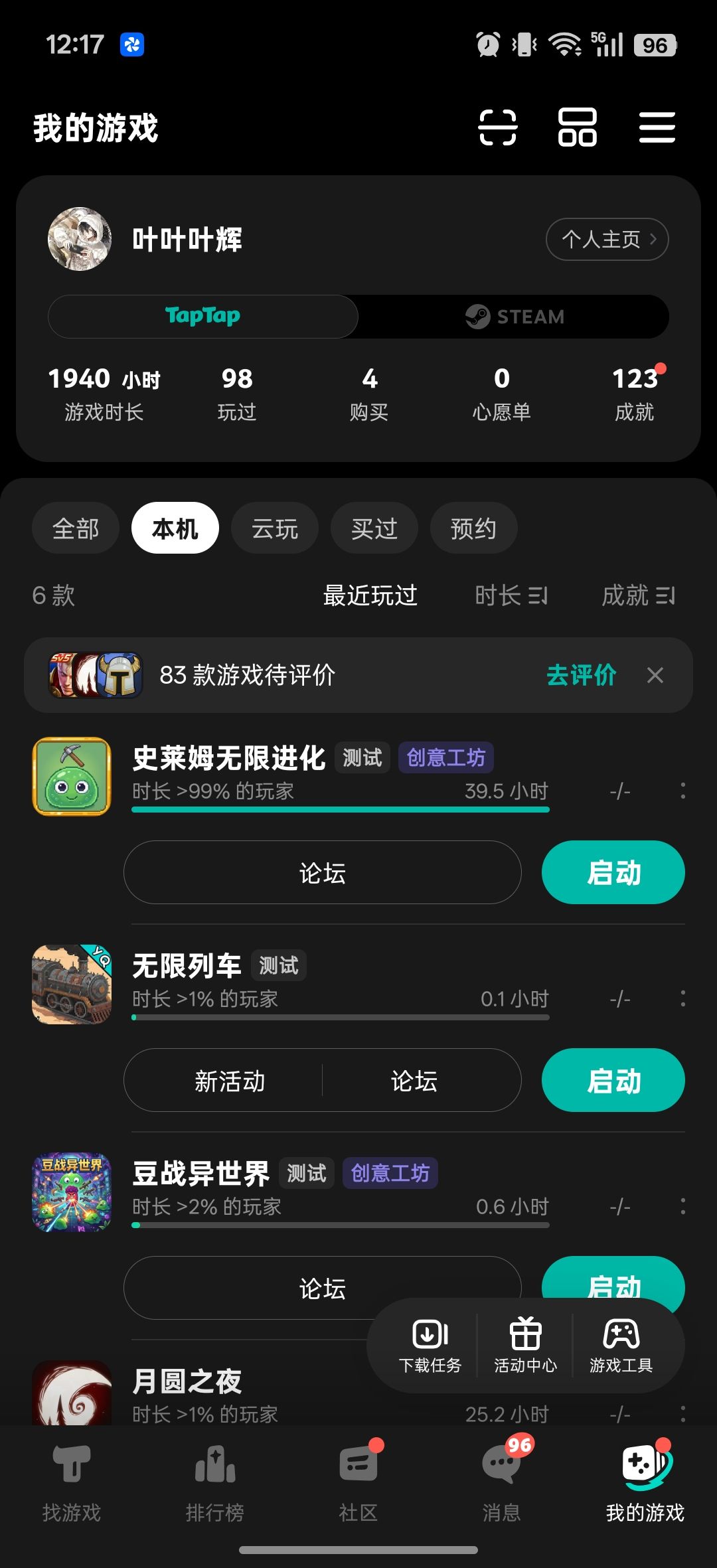This screenshot has height=1568, width=717.
Task: Sort games by 成就
Action: click(638, 595)
